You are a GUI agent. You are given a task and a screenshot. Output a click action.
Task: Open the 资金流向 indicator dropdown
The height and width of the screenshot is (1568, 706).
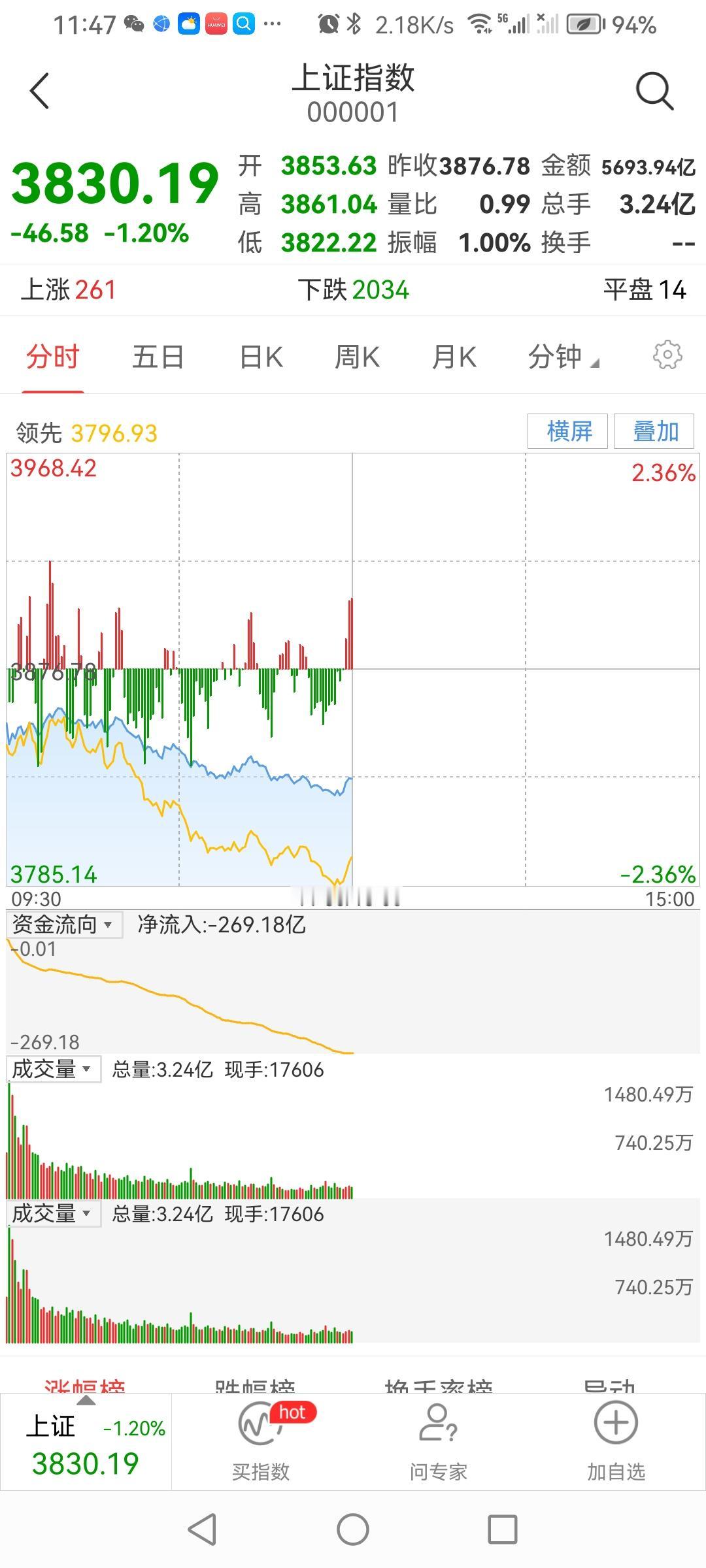pos(64,924)
